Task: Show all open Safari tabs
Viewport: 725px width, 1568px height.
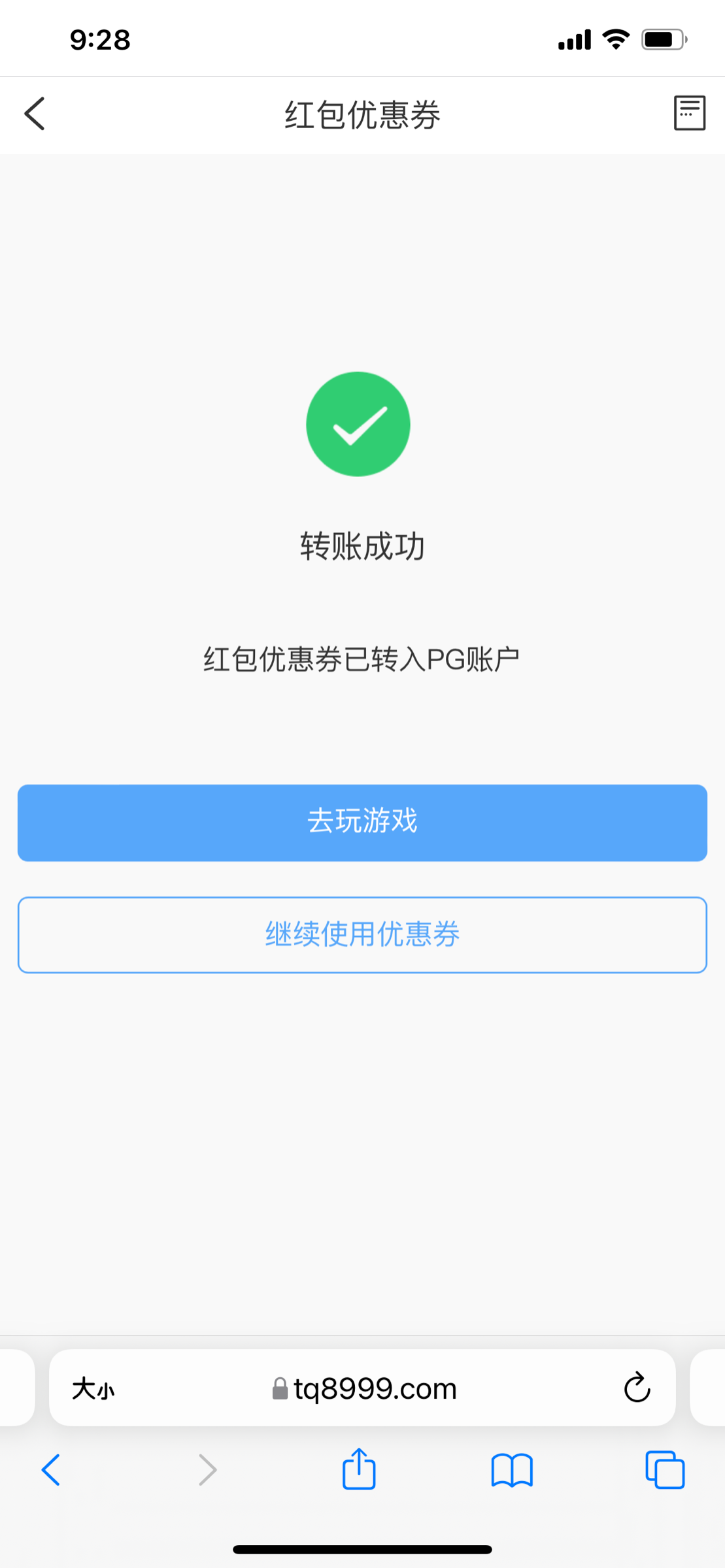Action: pyautogui.click(x=665, y=1470)
